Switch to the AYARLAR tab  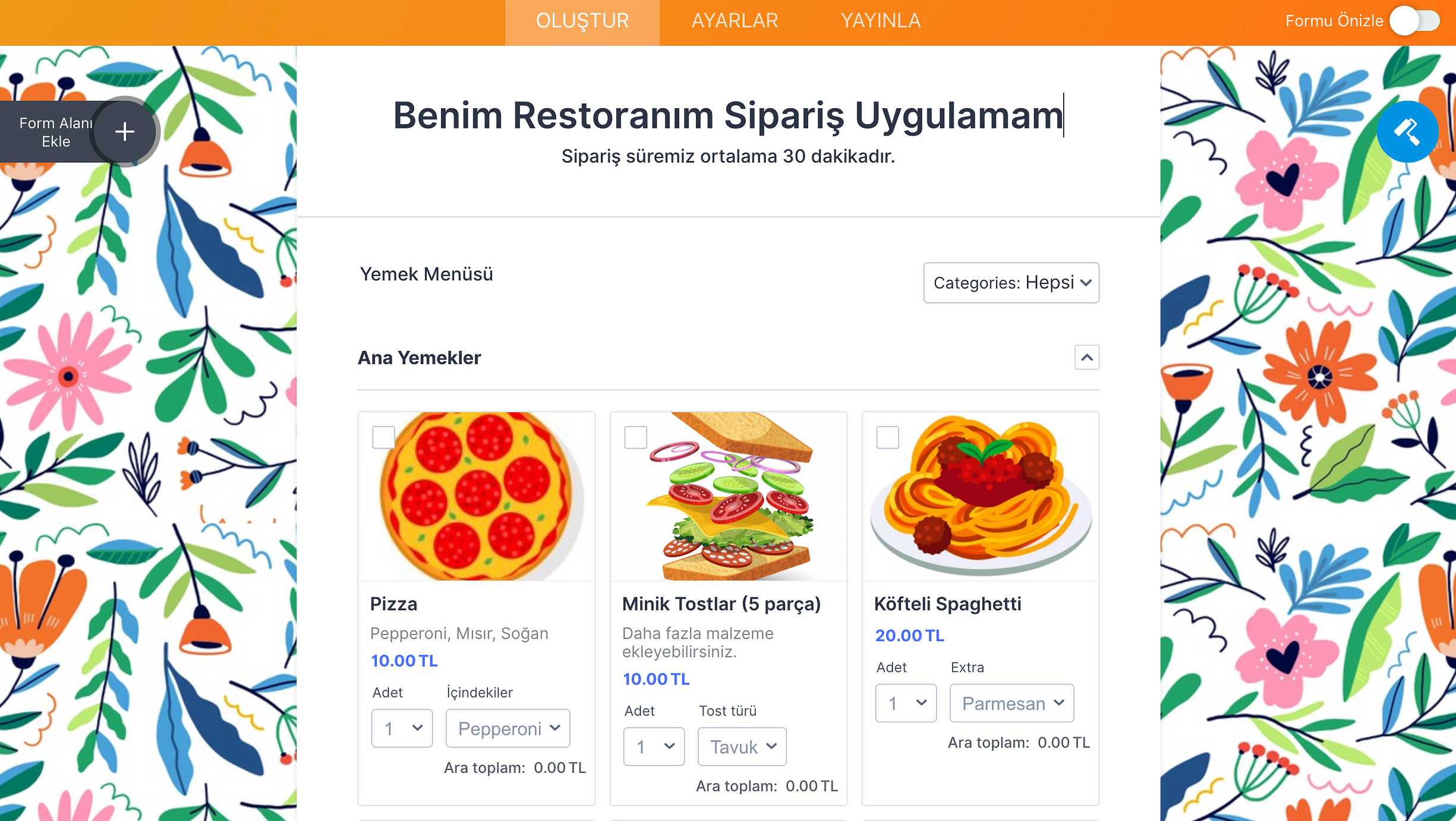pos(735,21)
